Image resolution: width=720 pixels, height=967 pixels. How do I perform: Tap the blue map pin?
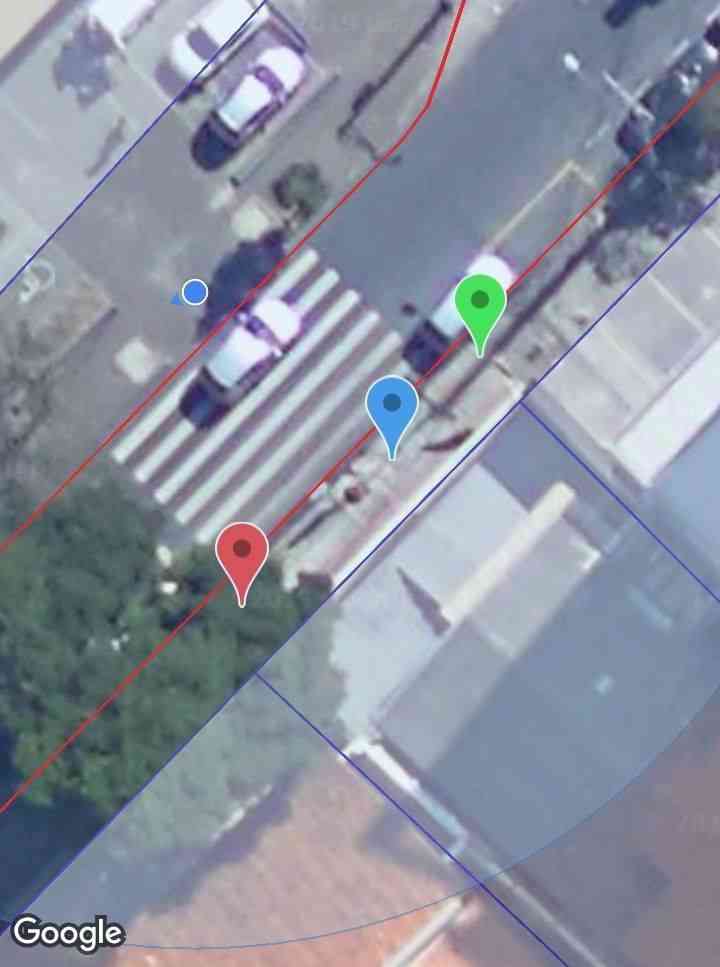392,405
